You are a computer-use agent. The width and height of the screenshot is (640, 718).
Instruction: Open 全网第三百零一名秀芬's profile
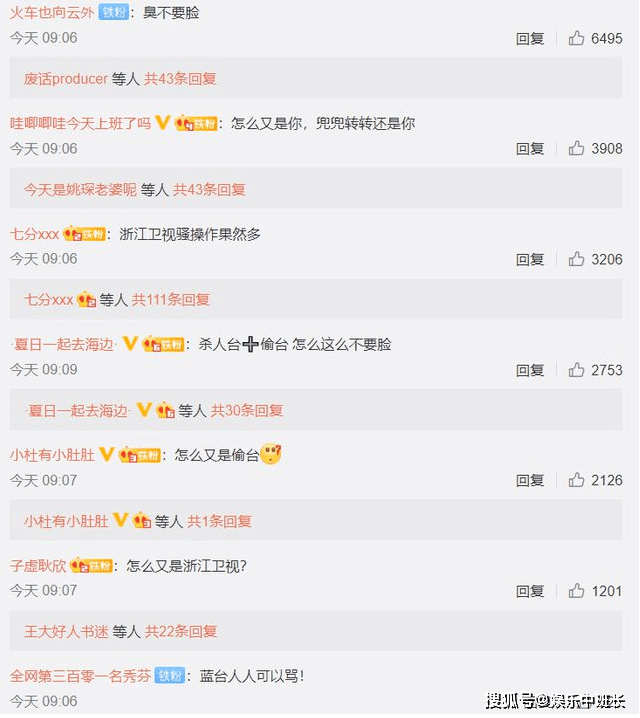(x=81, y=676)
